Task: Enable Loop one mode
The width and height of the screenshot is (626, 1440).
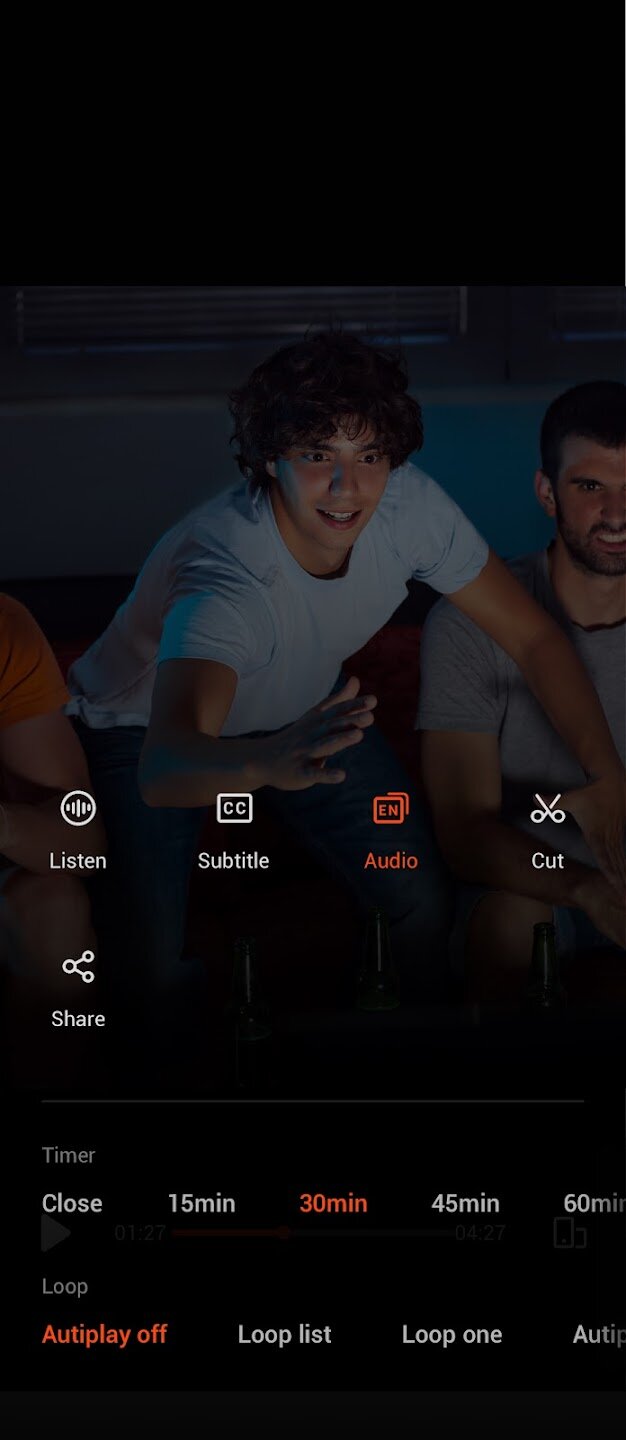Action: coord(452,1334)
